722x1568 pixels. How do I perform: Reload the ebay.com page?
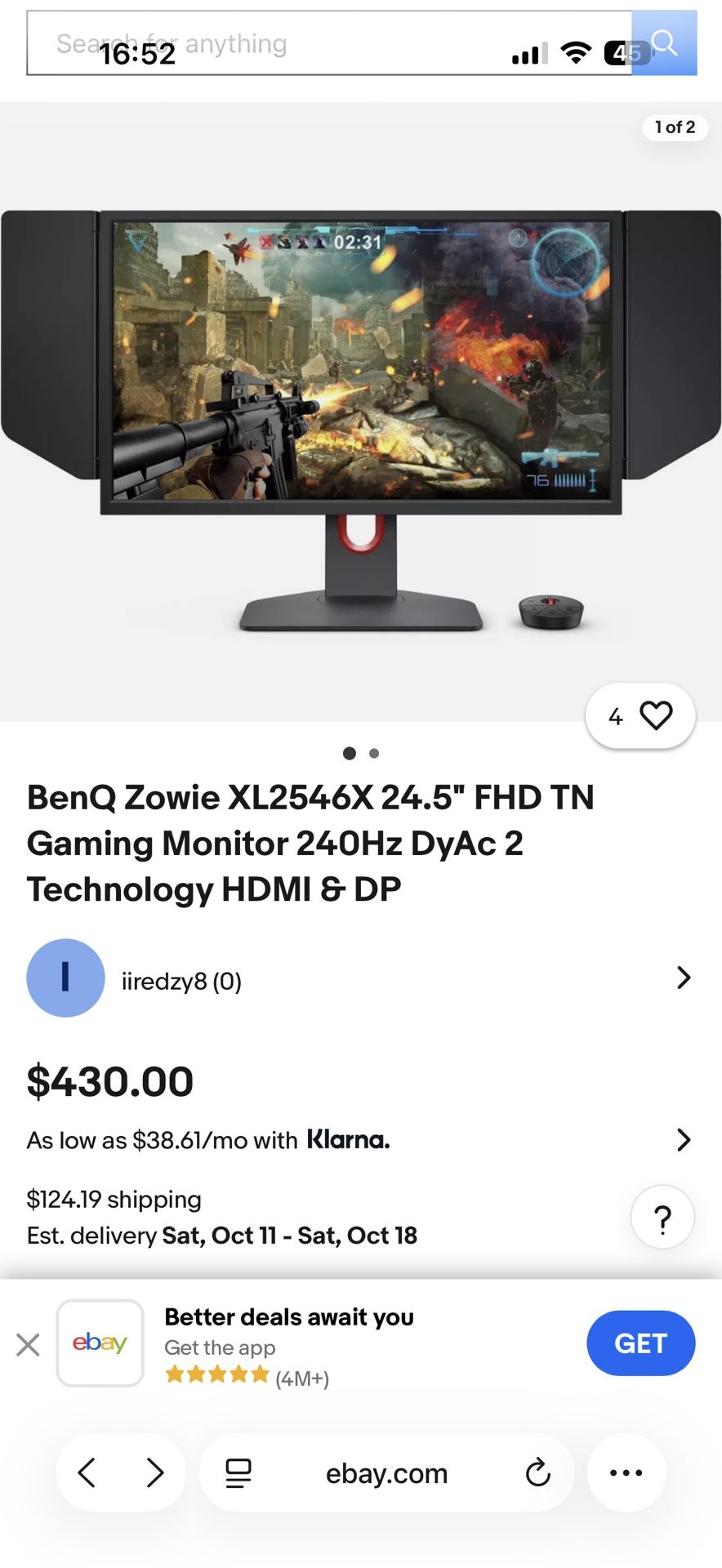tap(537, 1473)
